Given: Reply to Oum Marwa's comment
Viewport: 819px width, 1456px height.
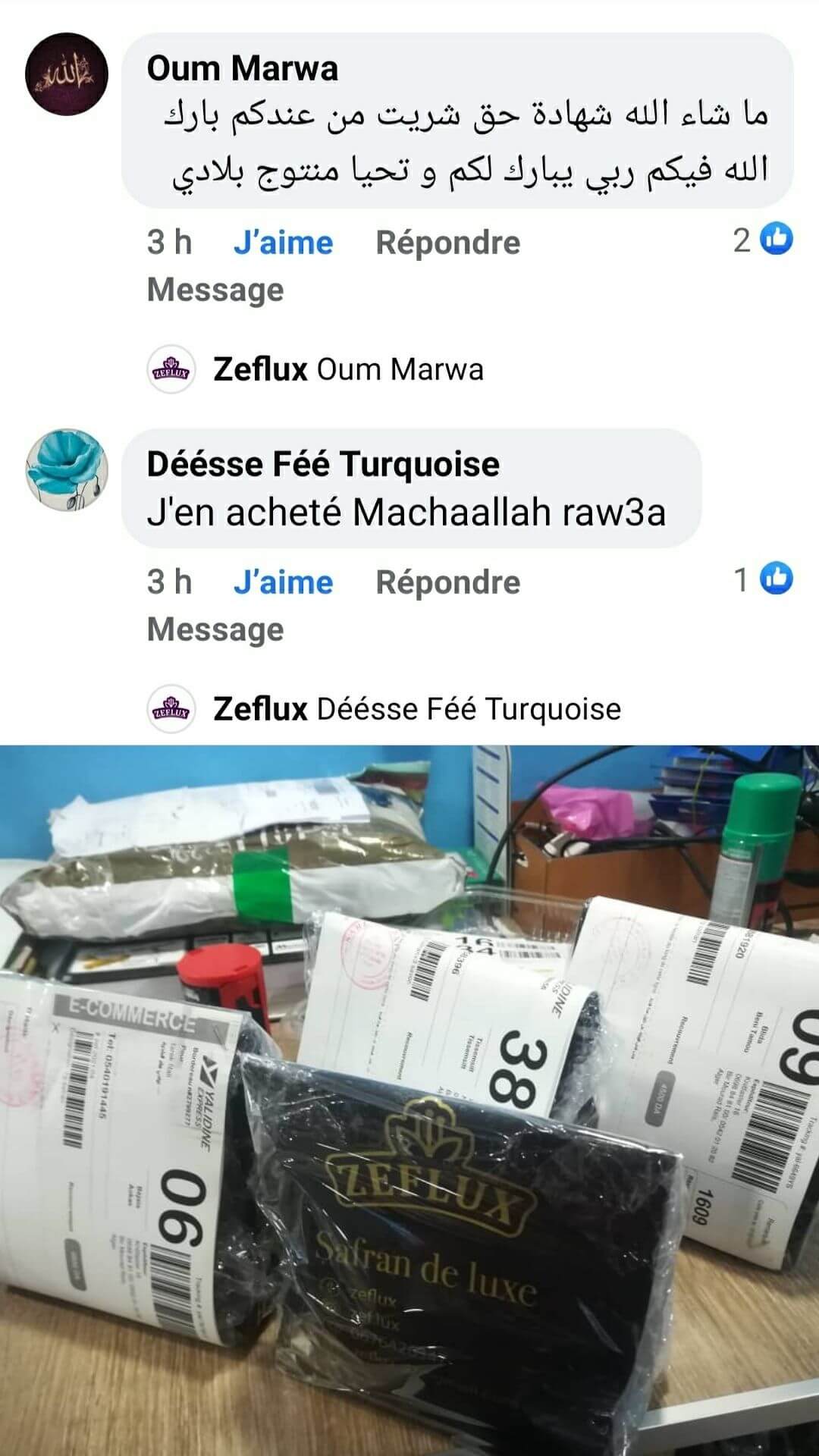Looking at the screenshot, I should click(x=447, y=243).
